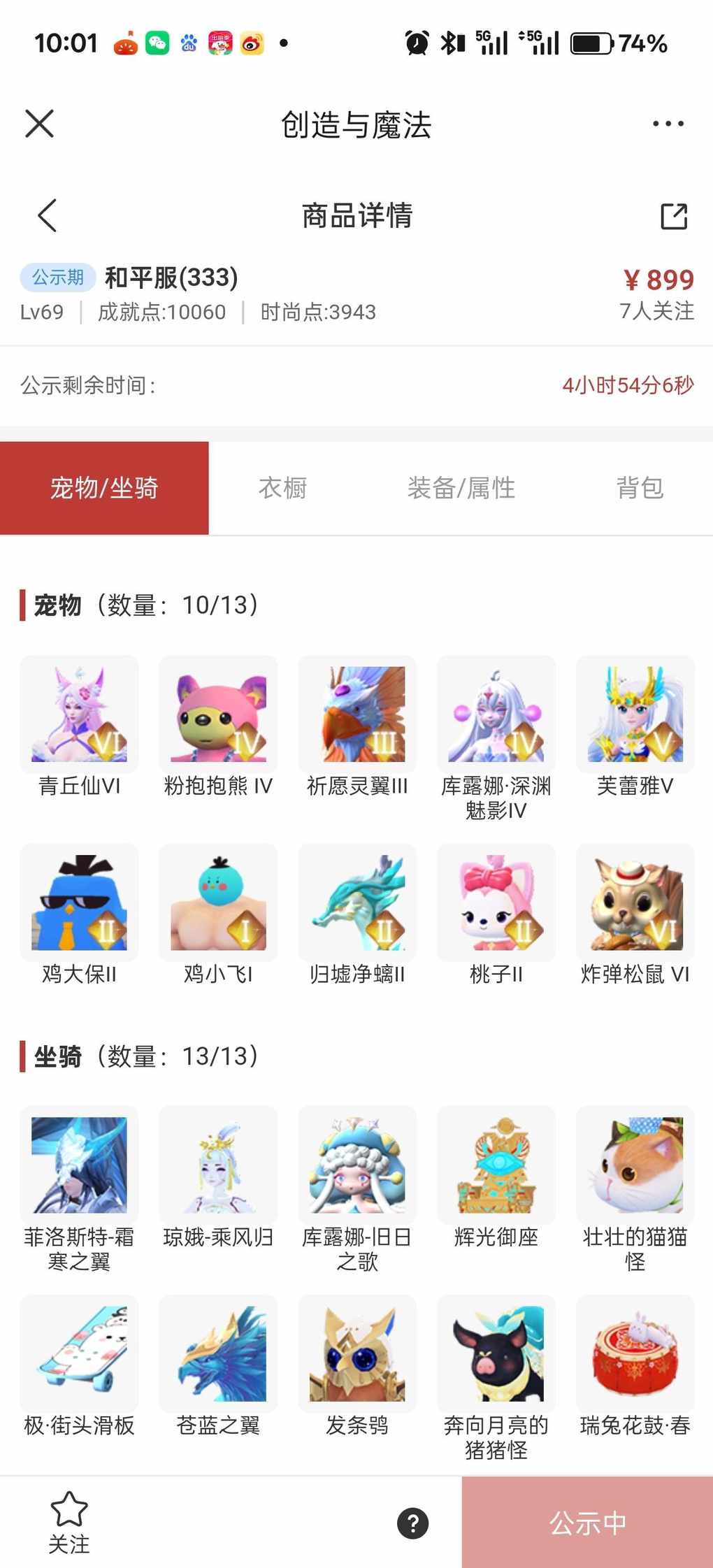Open the 粉抱抱熊 IV pet tile

218,726
